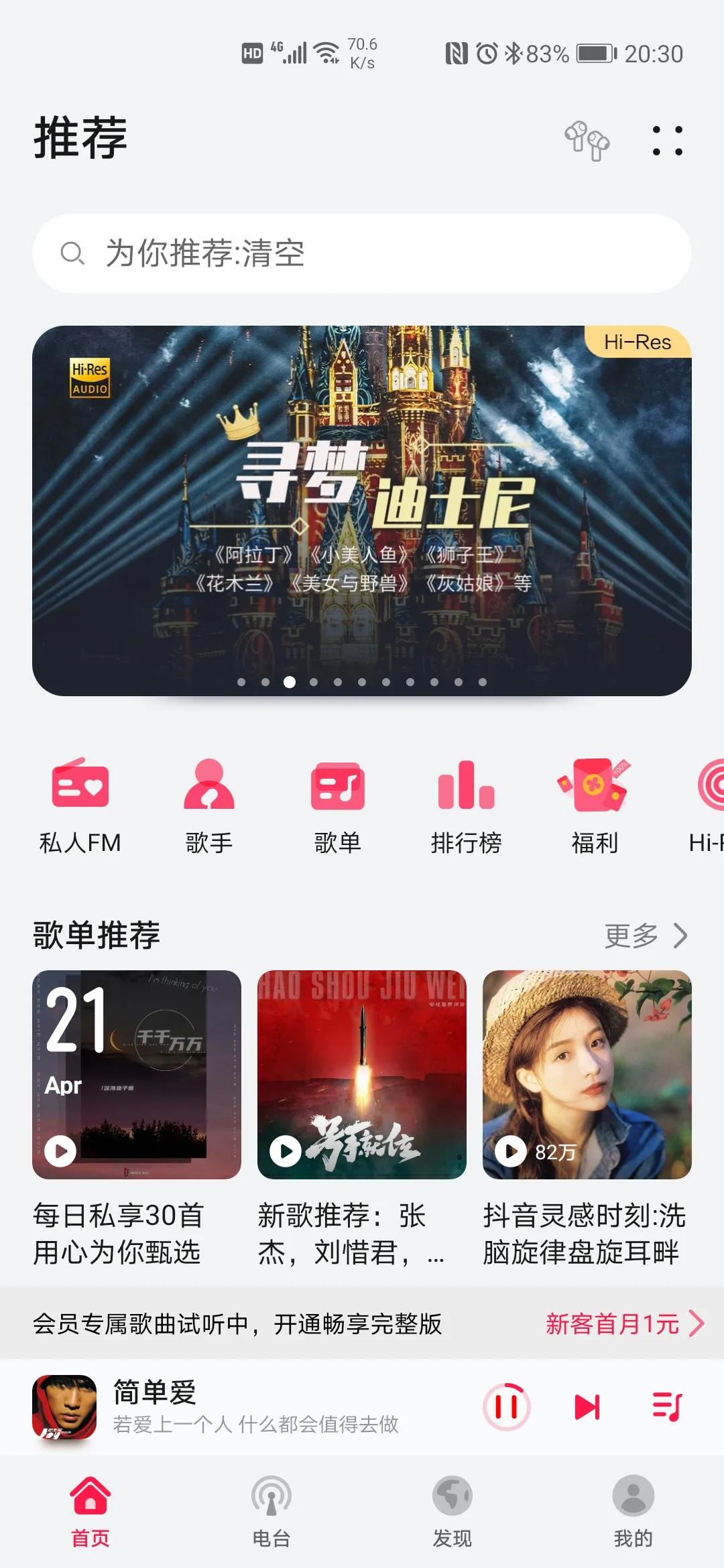The image size is (724, 1568).
Task: Tap the search bar showing 为你推荐:清空
Action: [x=362, y=255]
